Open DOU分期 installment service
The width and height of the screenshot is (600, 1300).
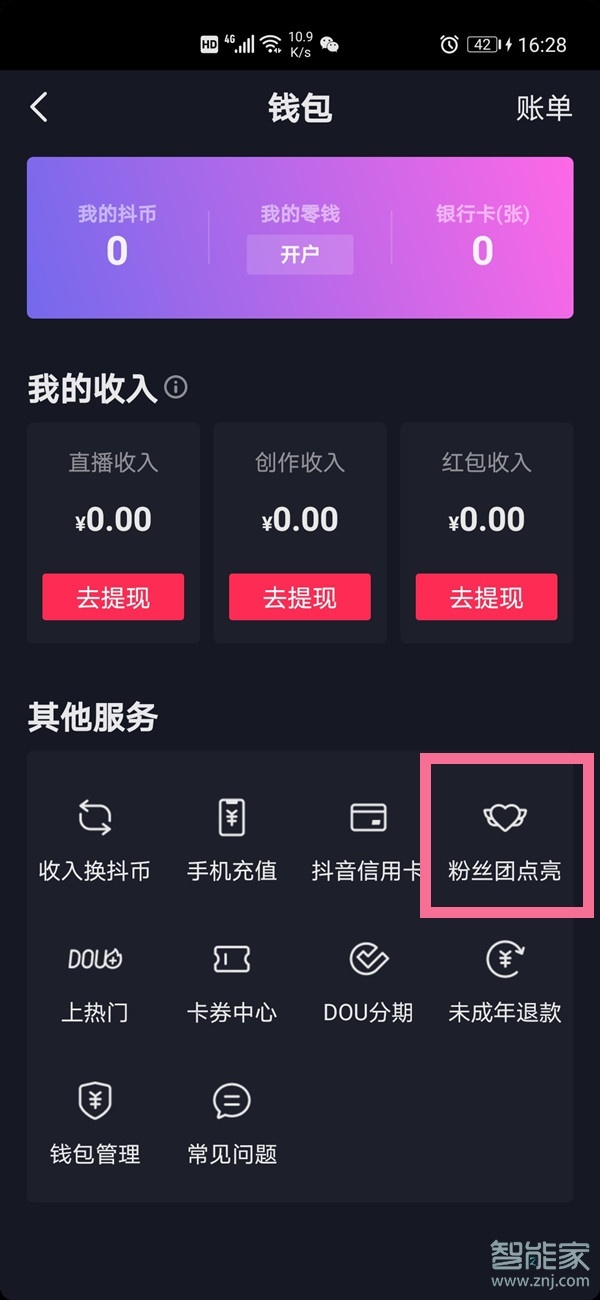(x=368, y=982)
